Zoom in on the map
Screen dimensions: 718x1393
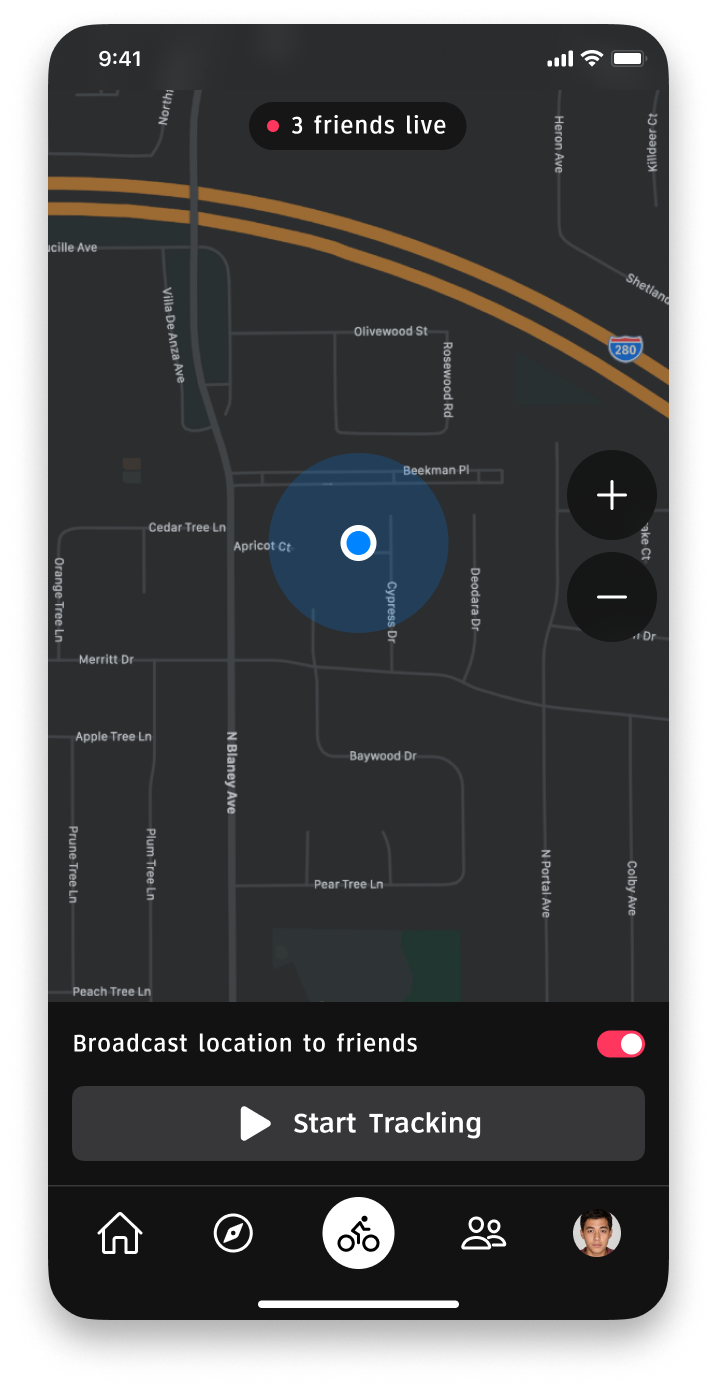[611, 495]
